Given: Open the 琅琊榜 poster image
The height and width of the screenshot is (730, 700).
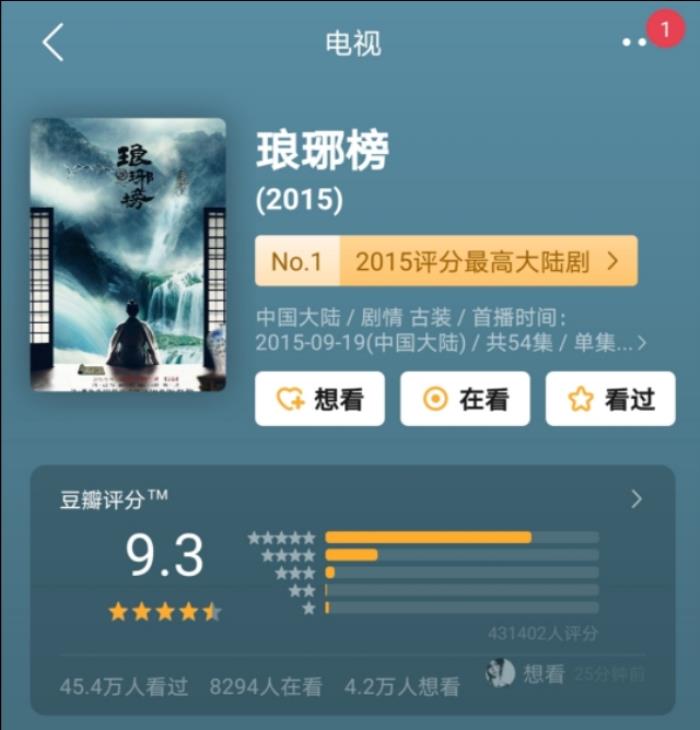Looking at the screenshot, I should click(128, 254).
